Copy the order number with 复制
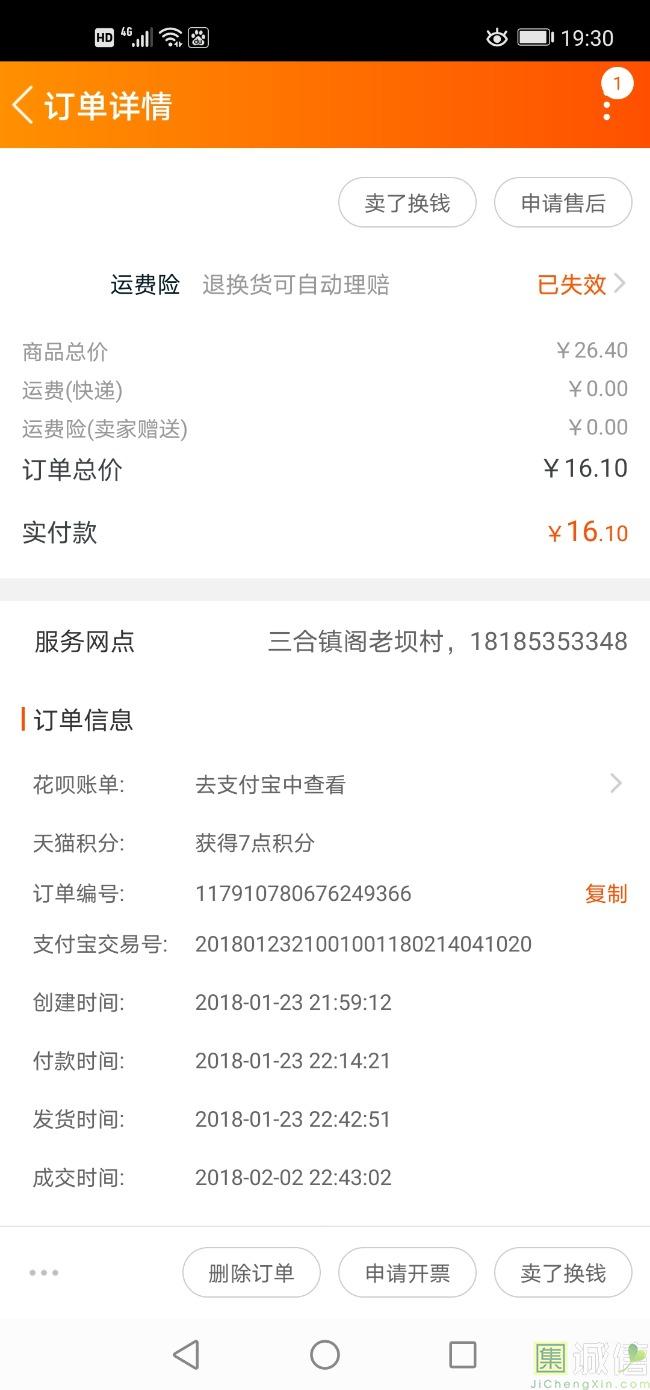The width and height of the screenshot is (650, 1390). click(x=606, y=893)
